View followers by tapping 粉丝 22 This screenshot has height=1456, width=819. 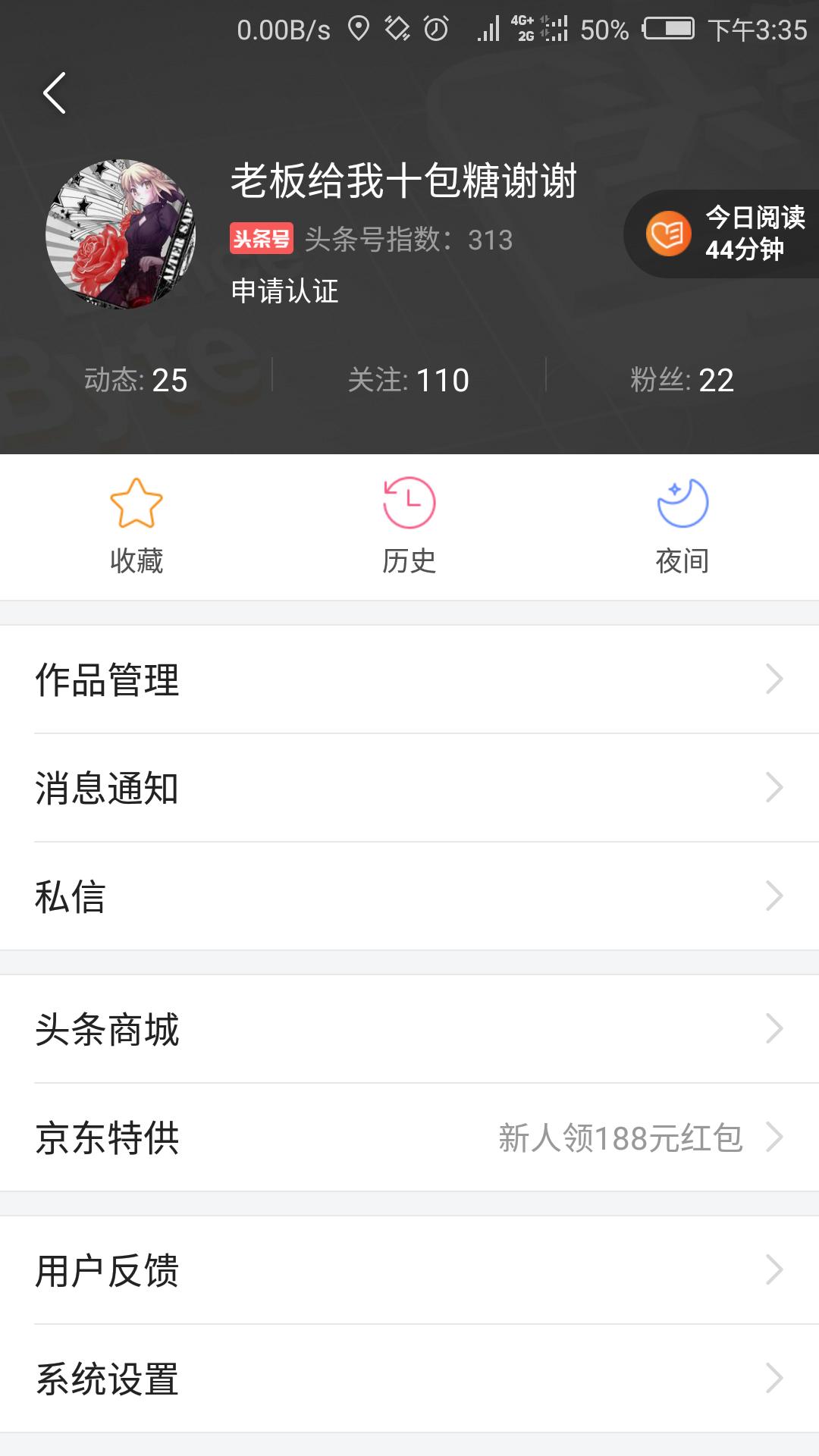(x=682, y=379)
